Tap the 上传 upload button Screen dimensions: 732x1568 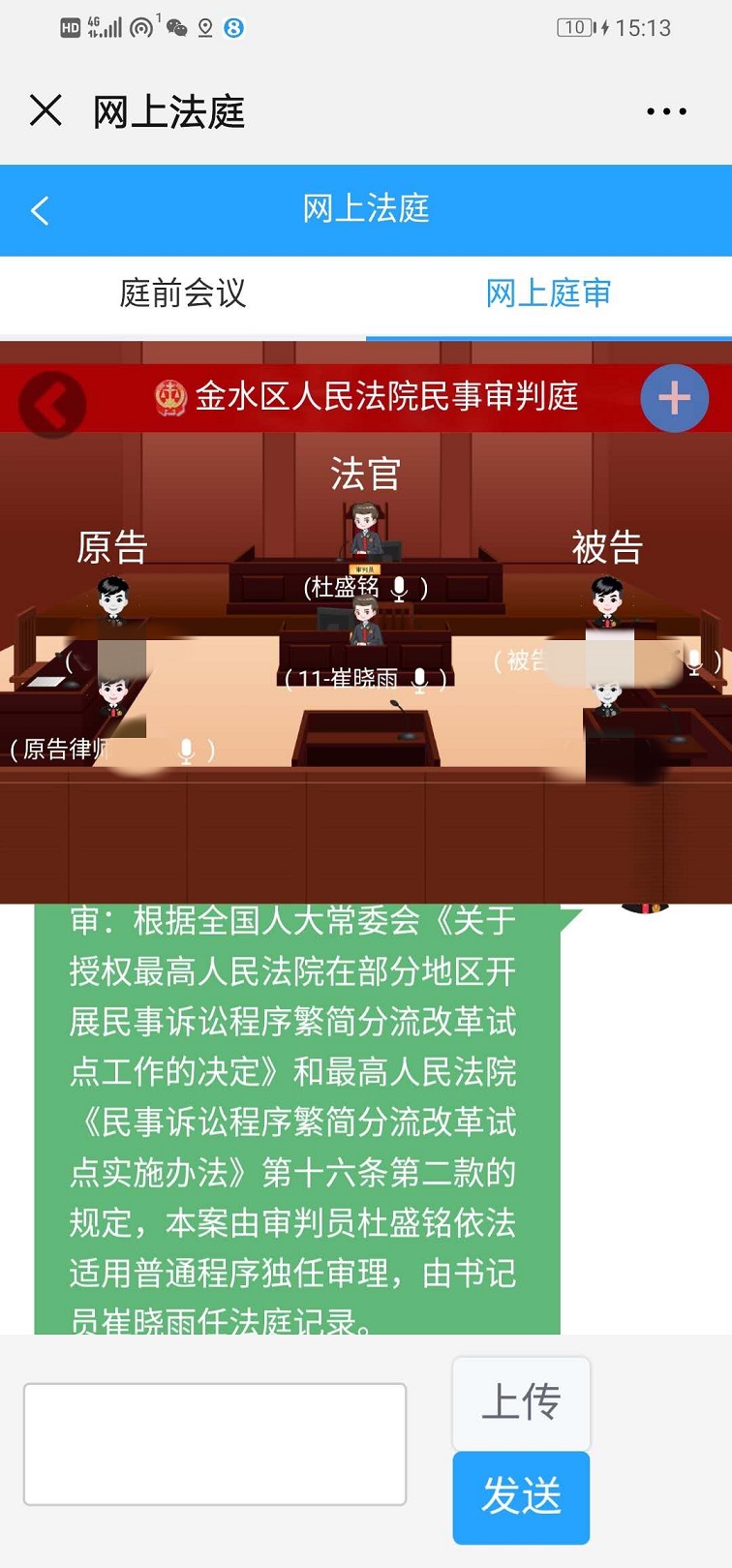click(x=521, y=1401)
